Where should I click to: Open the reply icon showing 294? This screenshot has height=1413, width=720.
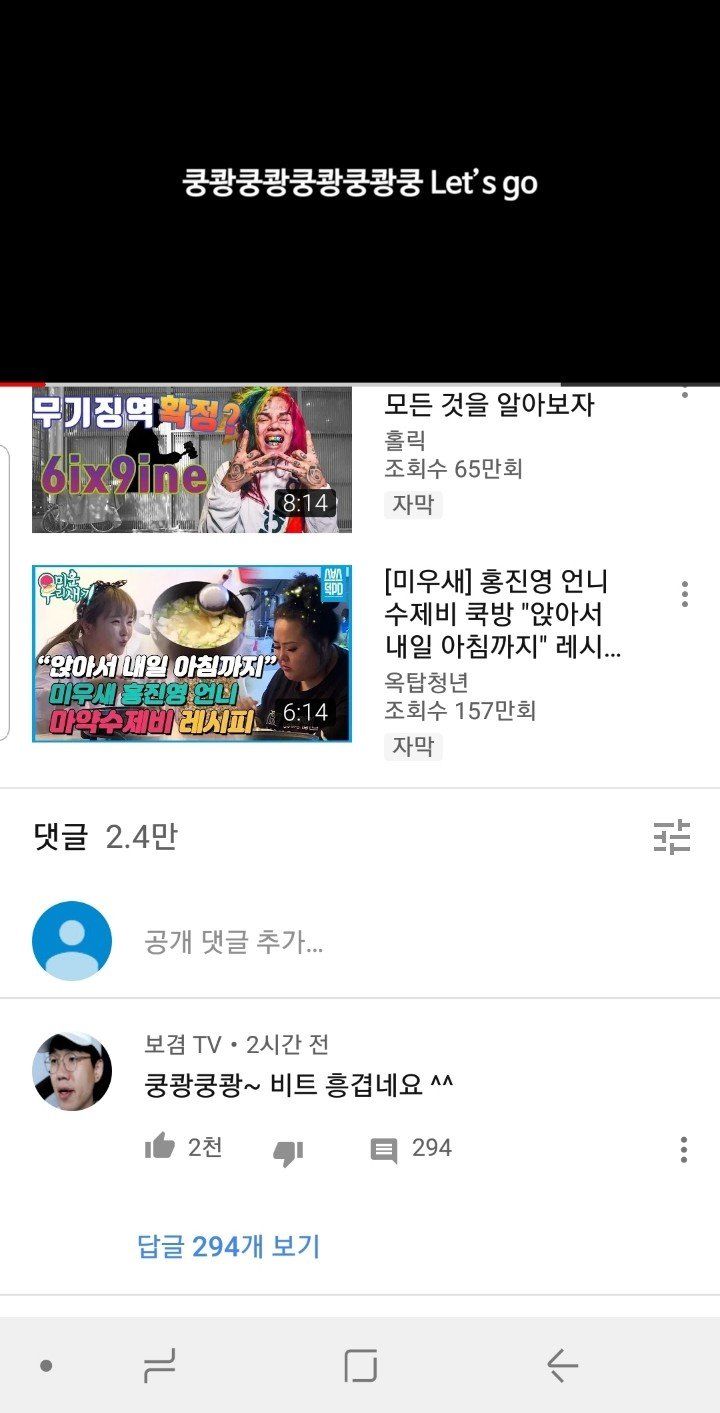[384, 1150]
